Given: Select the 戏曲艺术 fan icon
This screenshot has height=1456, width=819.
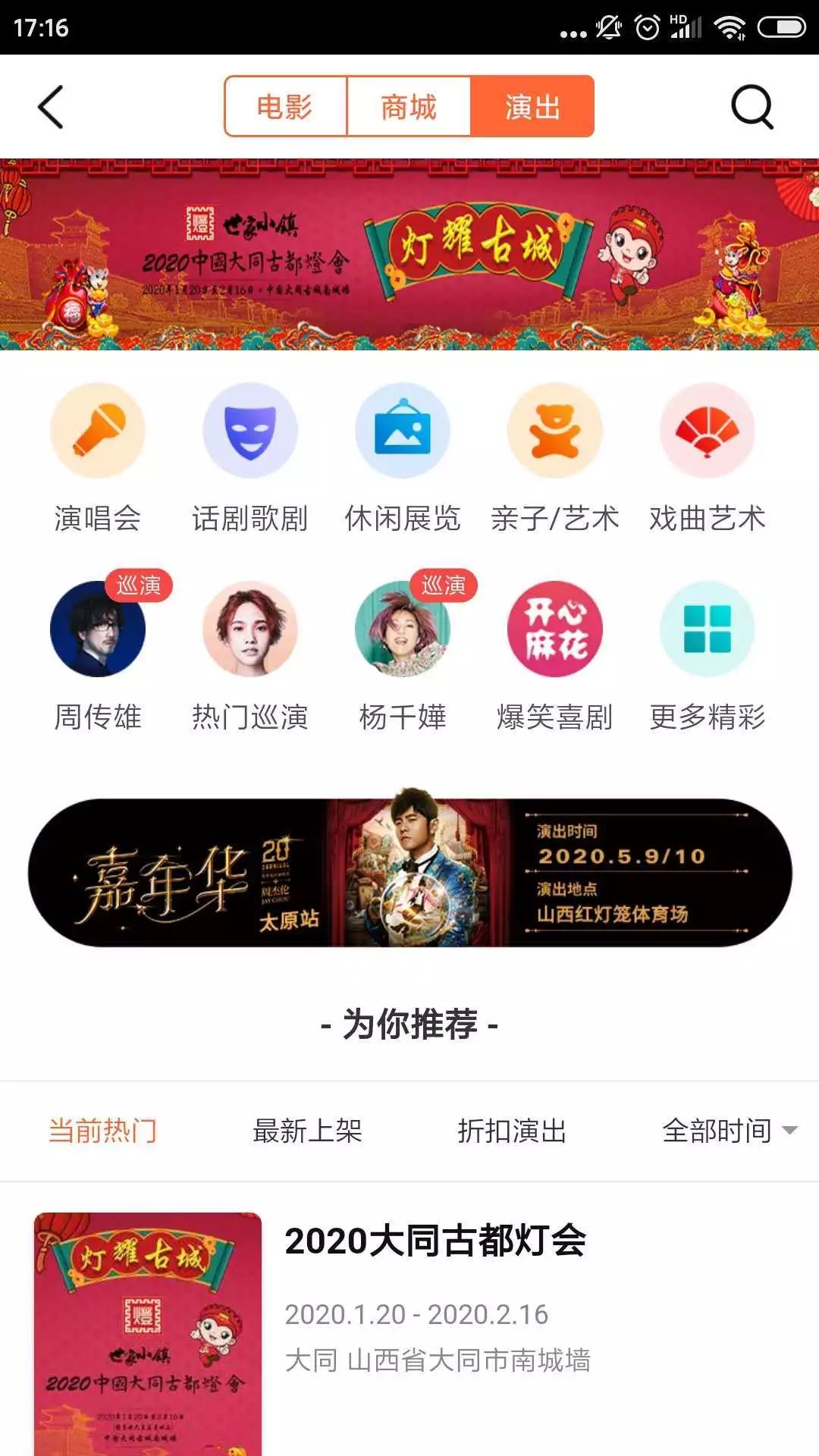Looking at the screenshot, I should (x=707, y=430).
